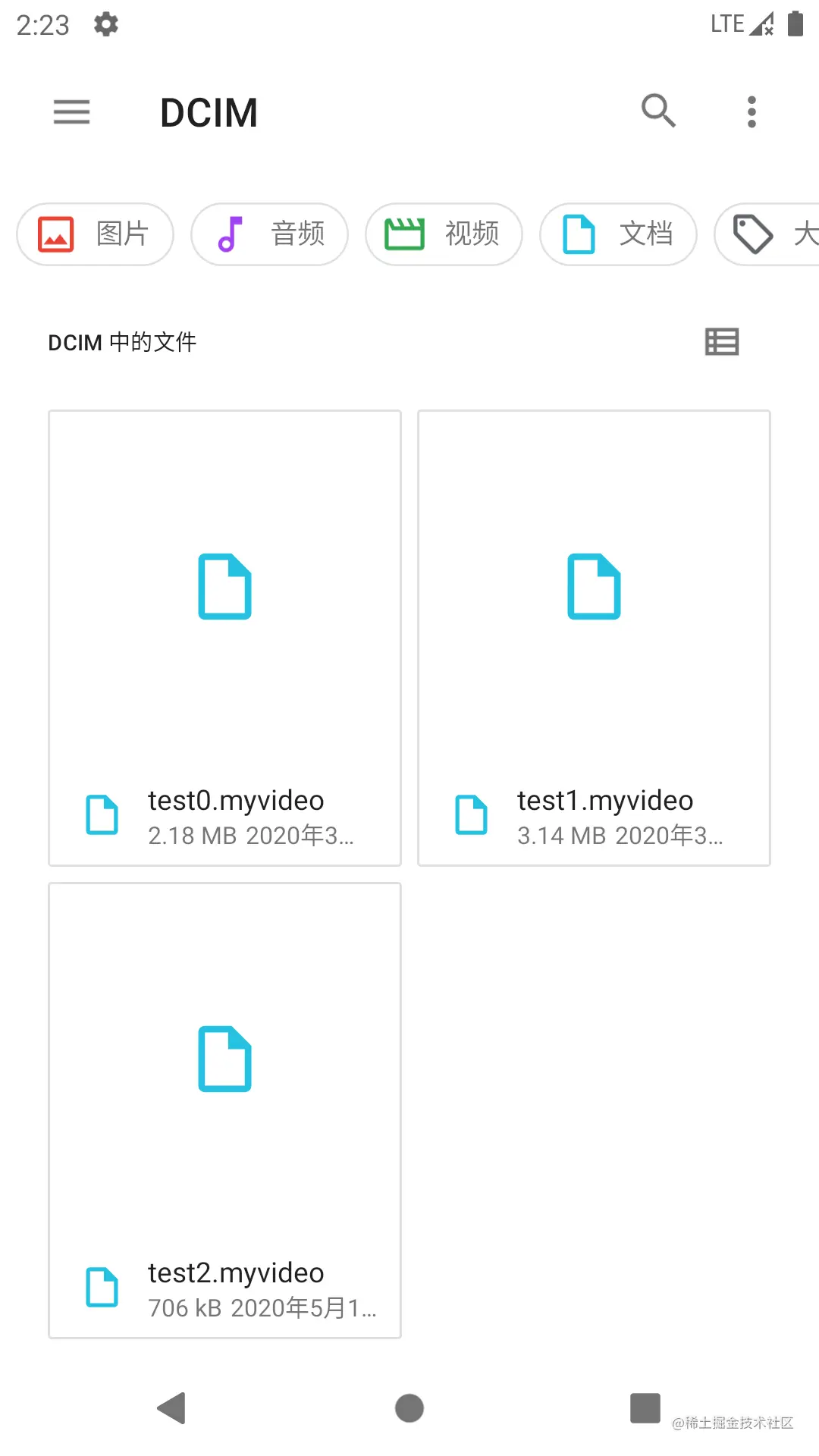Open the status bar settings gear icon
The height and width of the screenshot is (1456, 819).
click(105, 24)
